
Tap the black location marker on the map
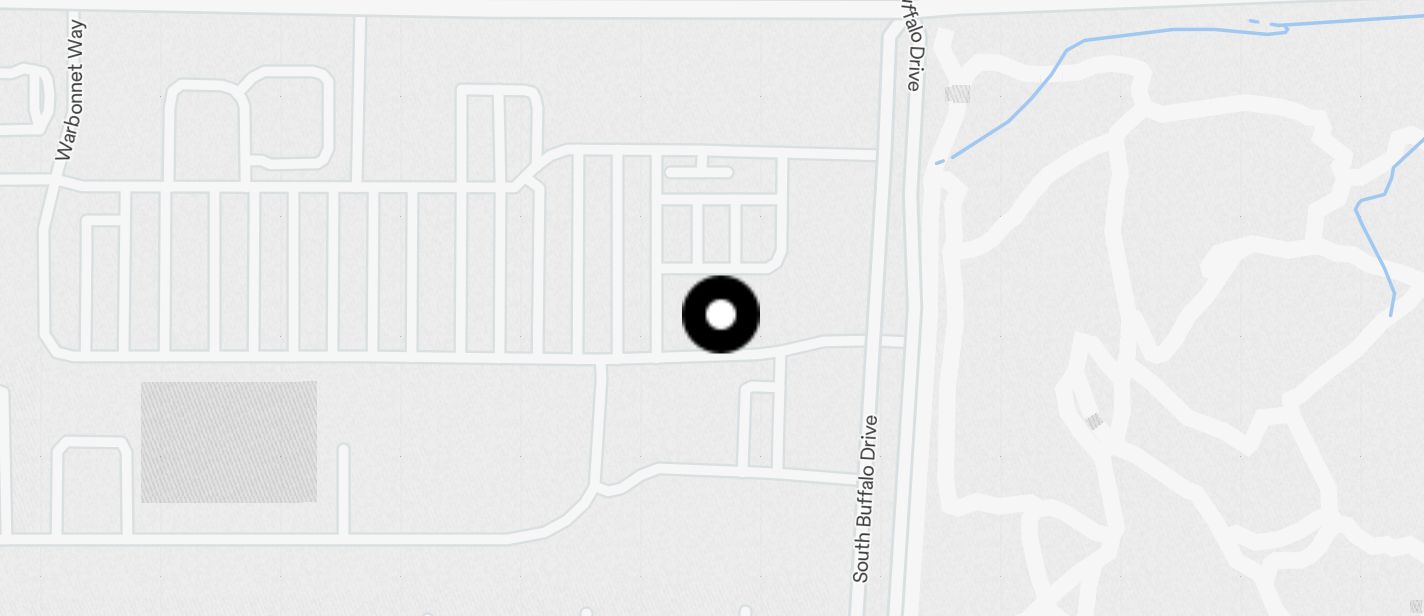pos(720,314)
